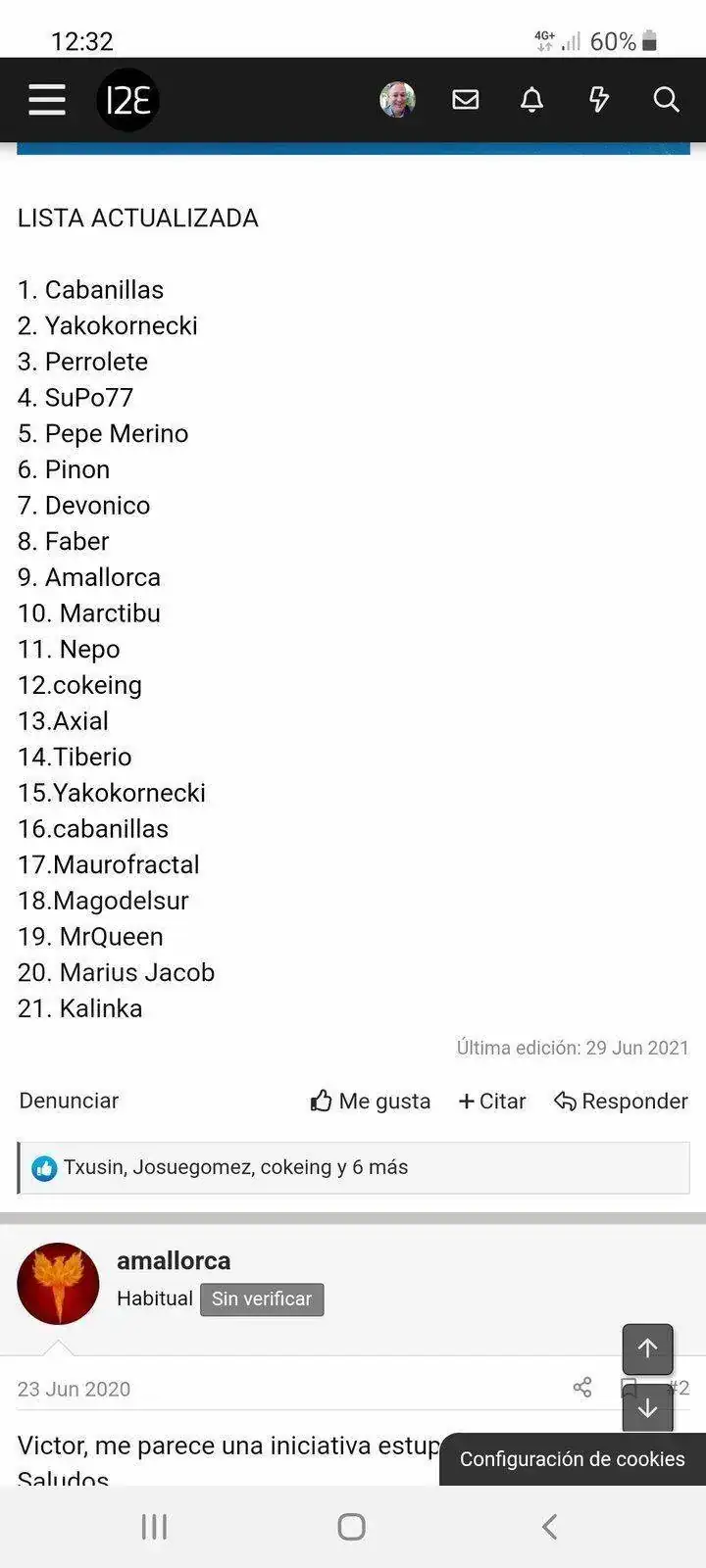
Task: Open the hamburger navigation menu
Action: (x=47, y=99)
